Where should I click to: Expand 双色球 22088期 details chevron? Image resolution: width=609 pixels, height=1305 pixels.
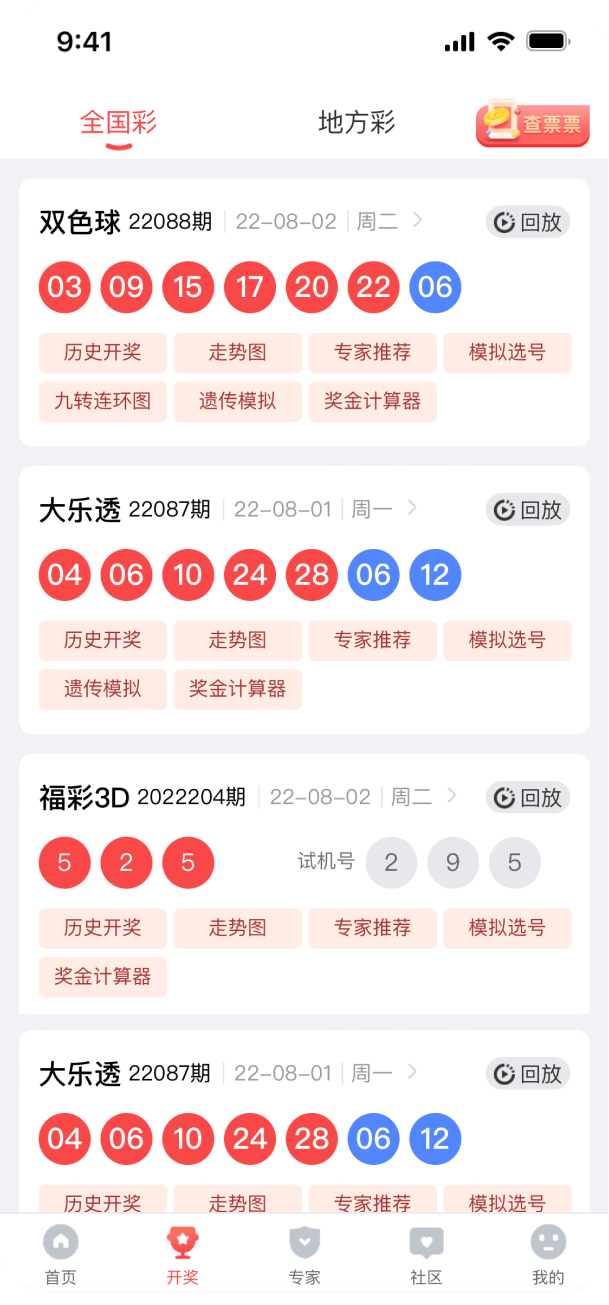coord(418,220)
